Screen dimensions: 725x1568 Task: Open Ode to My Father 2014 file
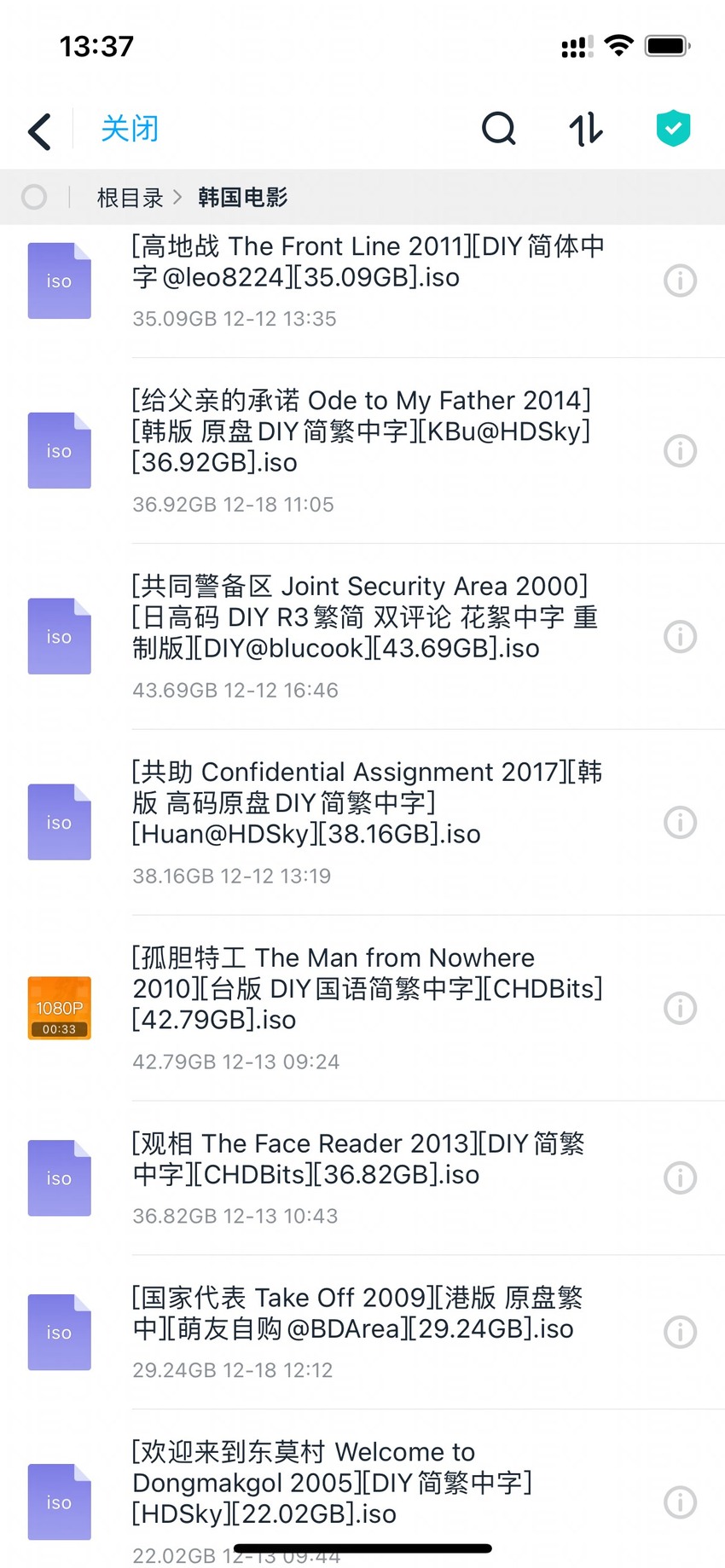[x=362, y=451]
